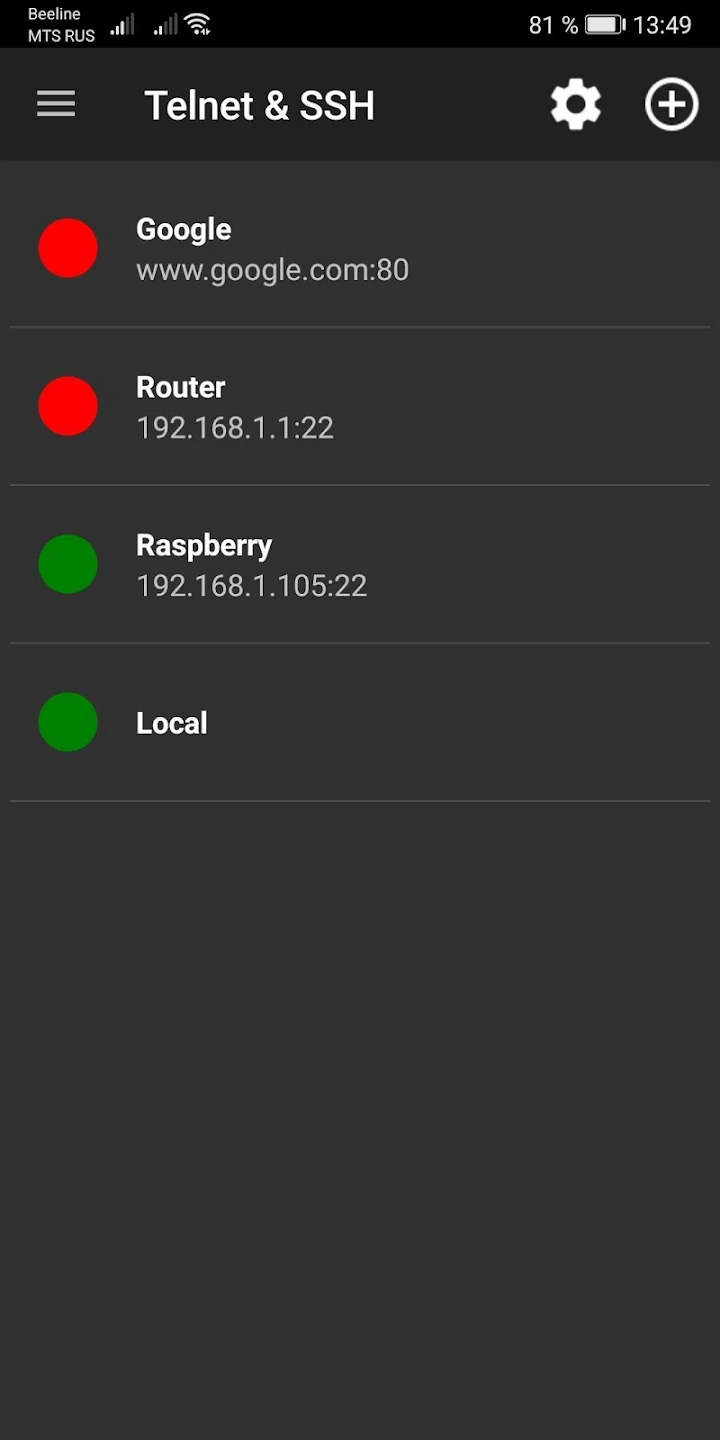Open the settings gear
The height and width of the screenshot is (1440, 720).
point(576,104)
